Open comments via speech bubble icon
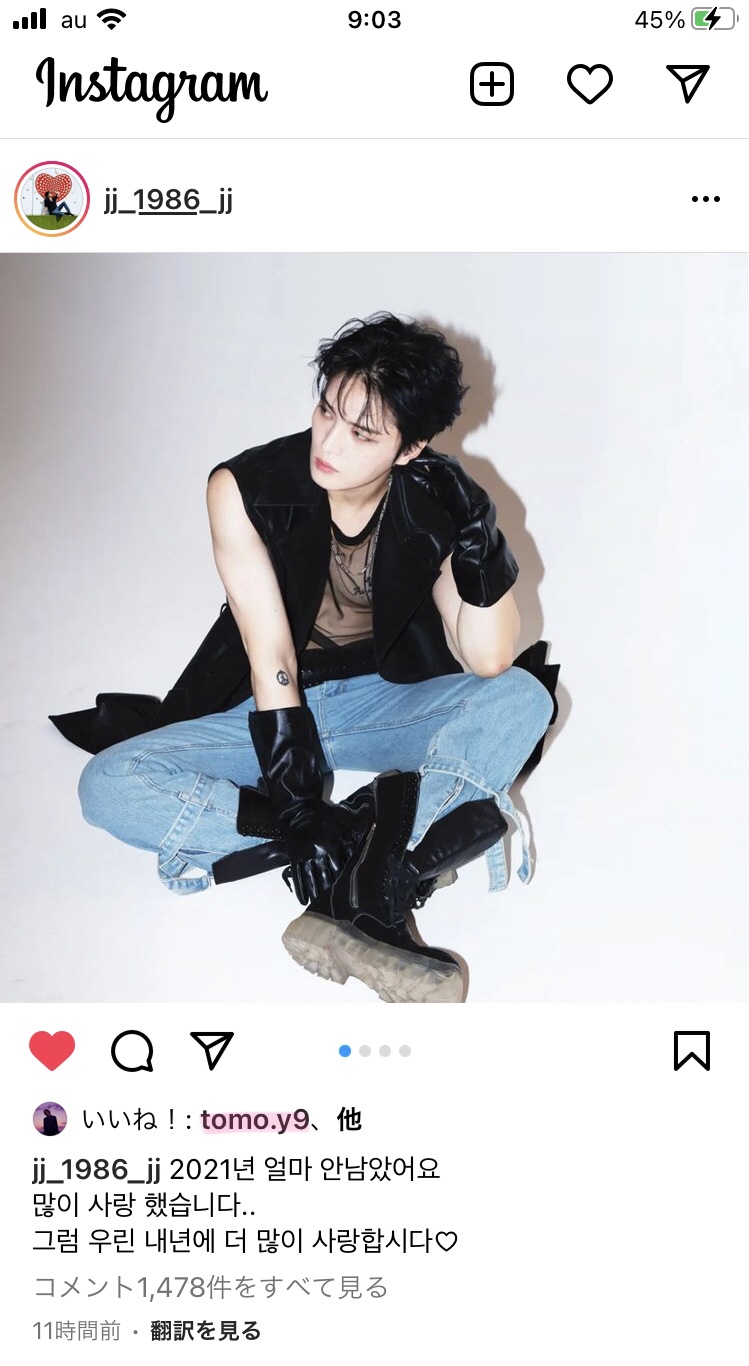This screenshot has height=1366, width=749. pyautogui.click(x=132, y=1051)
